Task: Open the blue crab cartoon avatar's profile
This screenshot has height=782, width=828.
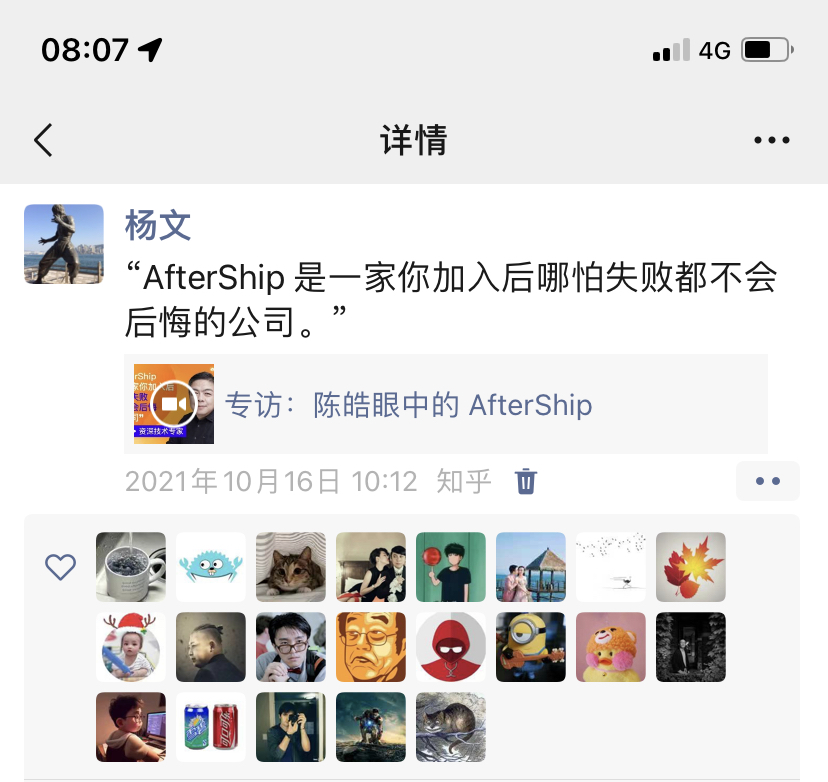Action: (x=211, y=567)
